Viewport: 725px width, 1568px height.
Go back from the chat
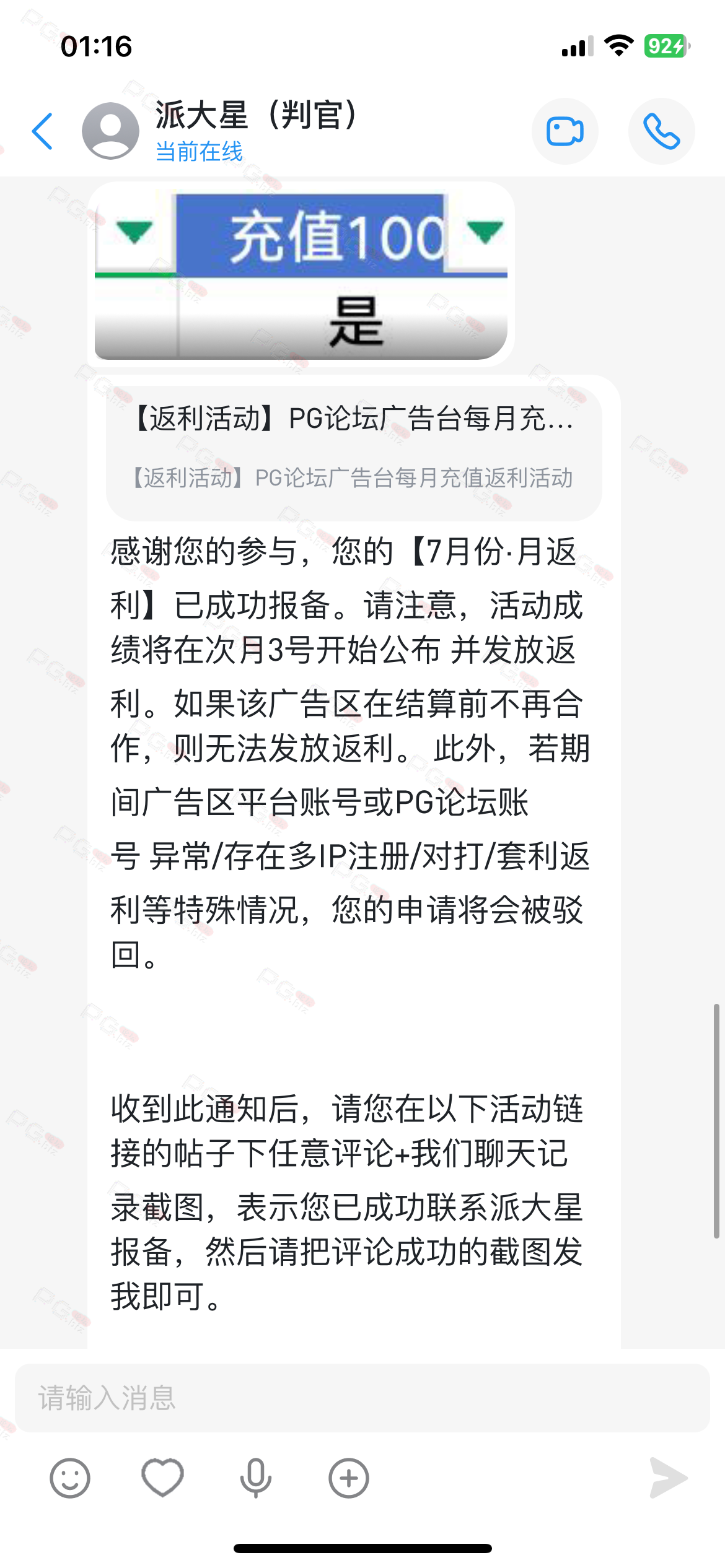(x=42, y=131)
